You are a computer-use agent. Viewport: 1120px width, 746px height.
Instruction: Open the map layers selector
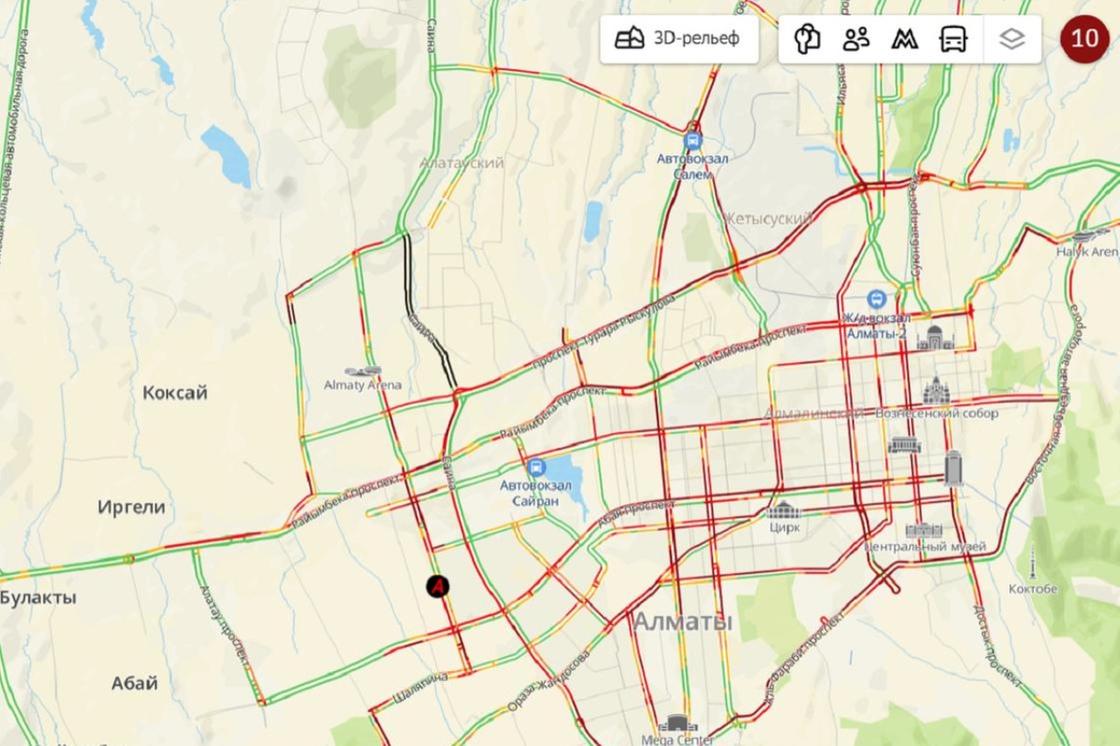click(x=1012, y=39)
